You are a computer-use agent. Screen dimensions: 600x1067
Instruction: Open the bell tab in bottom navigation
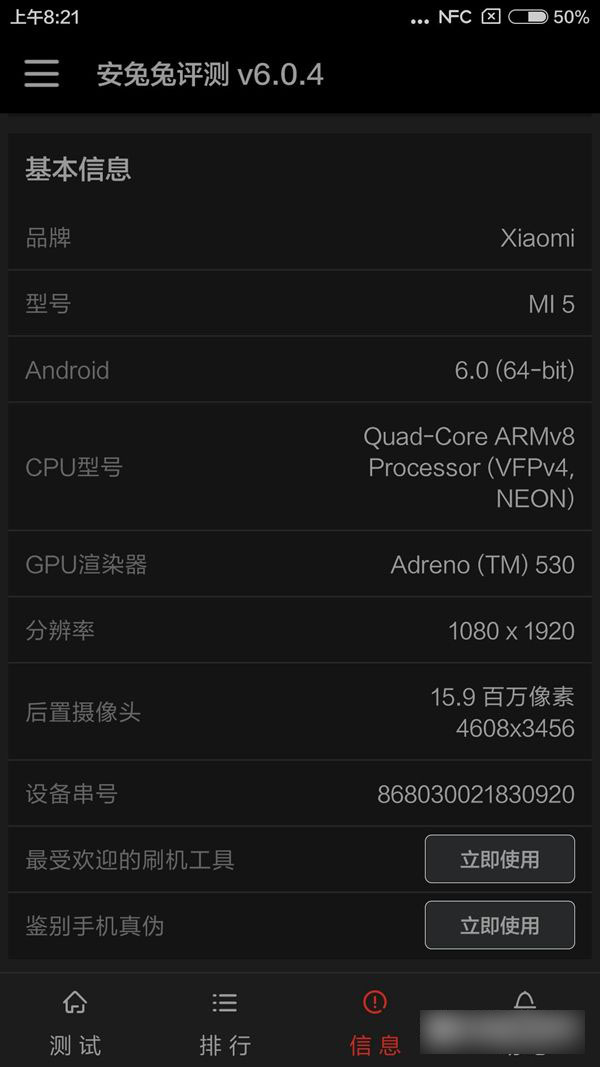[x=524, y=1005]
